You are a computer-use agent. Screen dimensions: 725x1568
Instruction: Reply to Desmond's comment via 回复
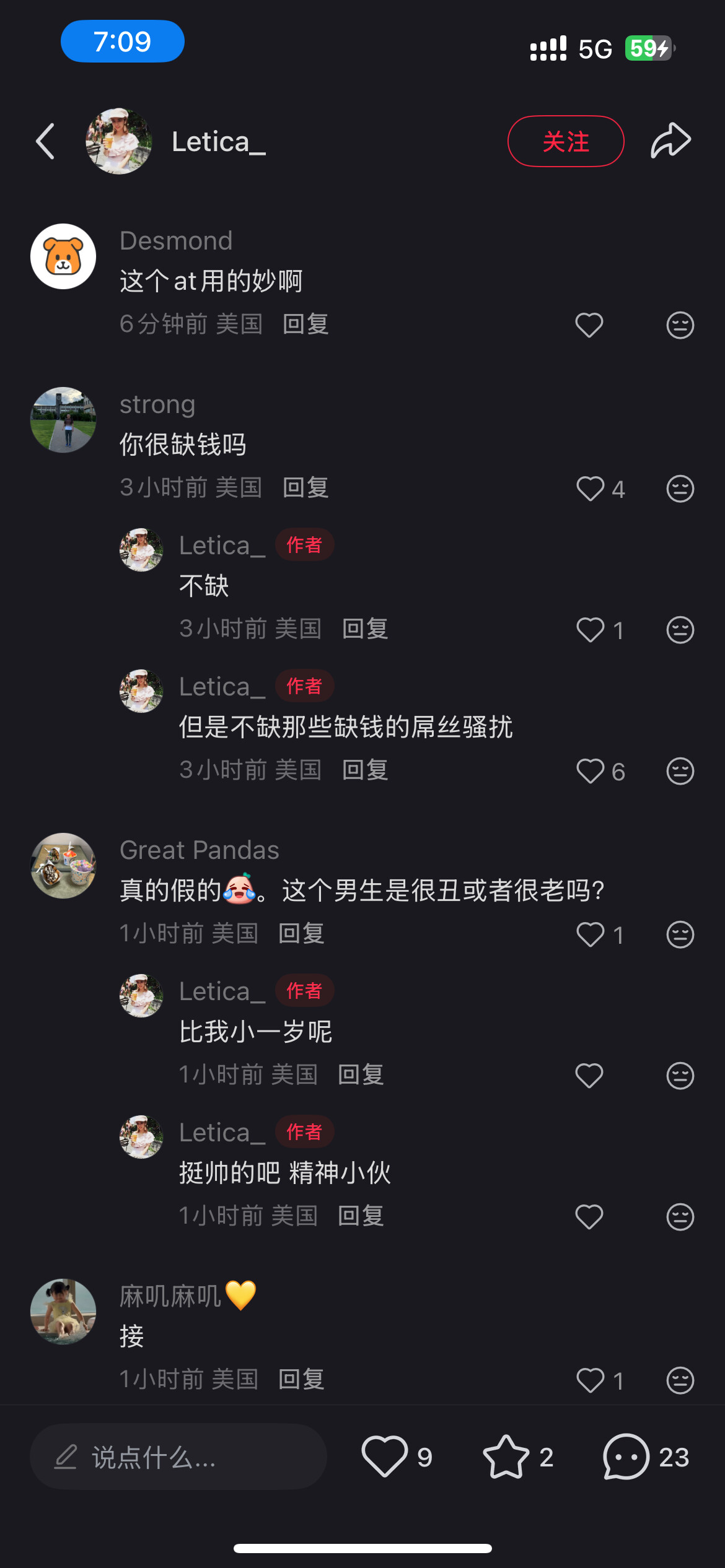305,324
